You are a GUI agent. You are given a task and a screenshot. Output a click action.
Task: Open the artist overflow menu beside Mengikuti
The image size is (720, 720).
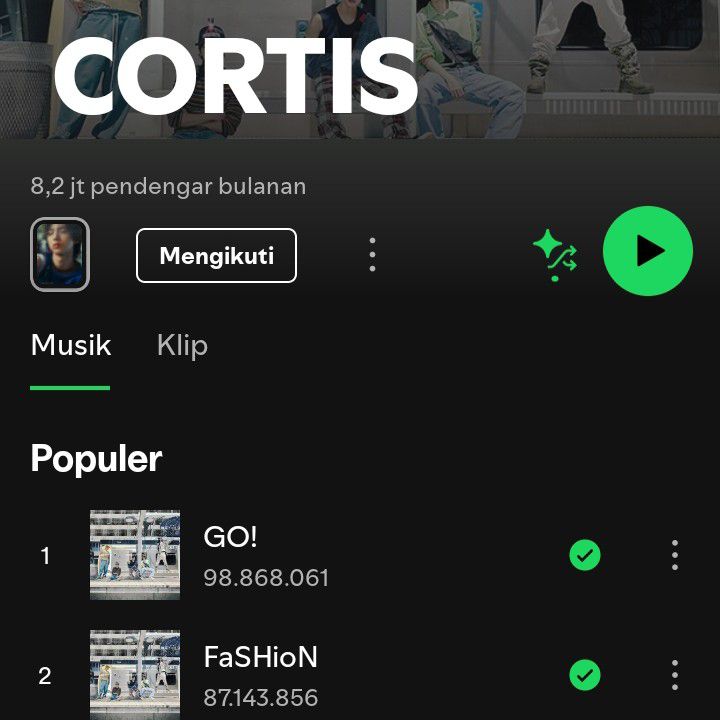click(372, 255)
